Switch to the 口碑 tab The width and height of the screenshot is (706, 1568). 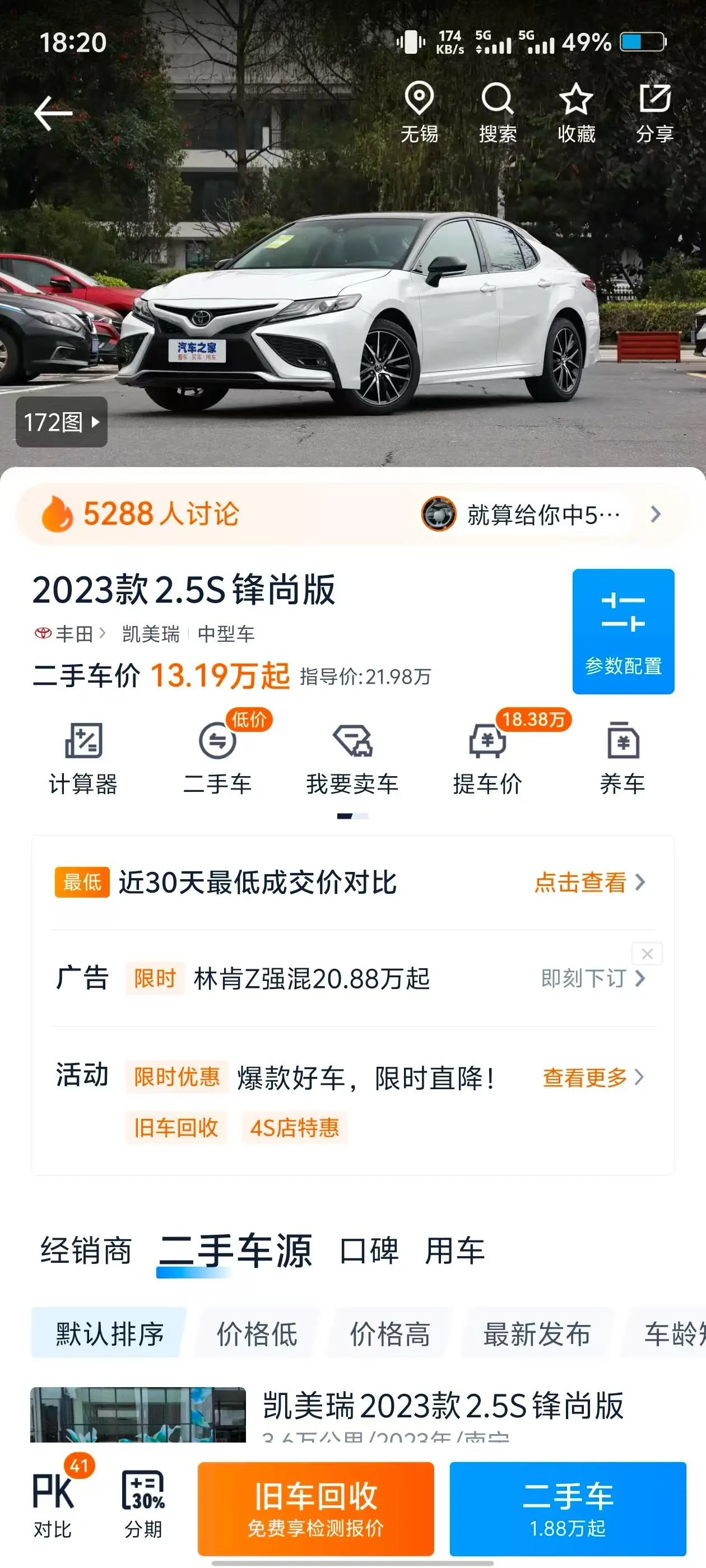point(369,1251)
